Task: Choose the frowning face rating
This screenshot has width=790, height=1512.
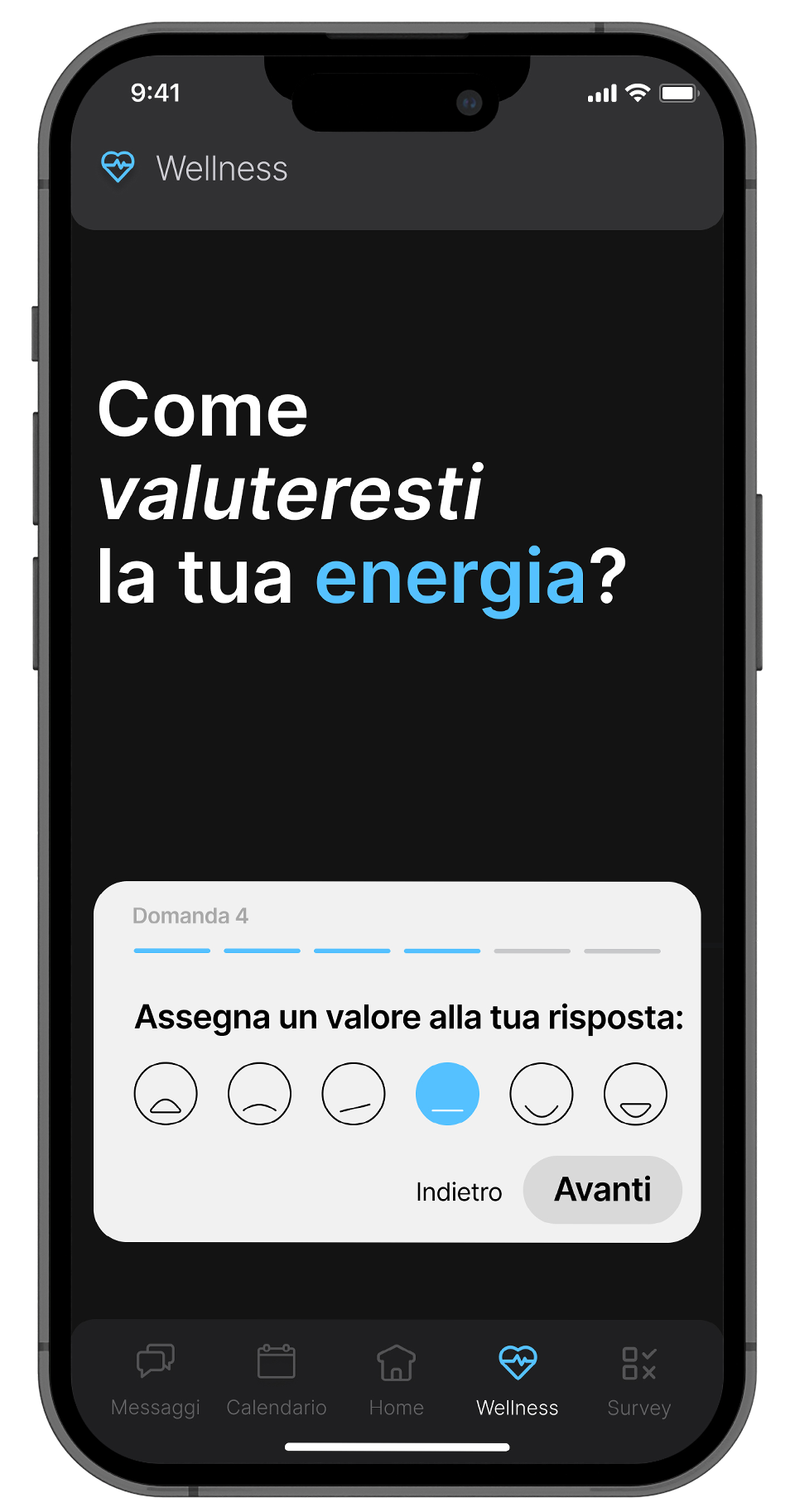Action: 259,1094
